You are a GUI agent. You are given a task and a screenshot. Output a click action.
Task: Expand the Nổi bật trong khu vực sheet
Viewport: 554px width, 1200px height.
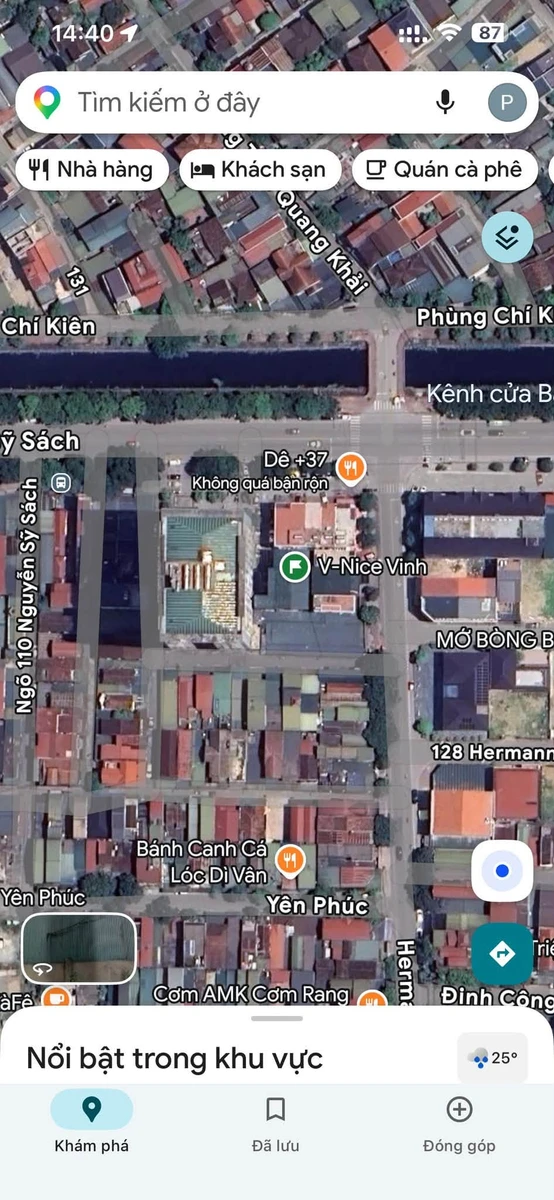276,1019
